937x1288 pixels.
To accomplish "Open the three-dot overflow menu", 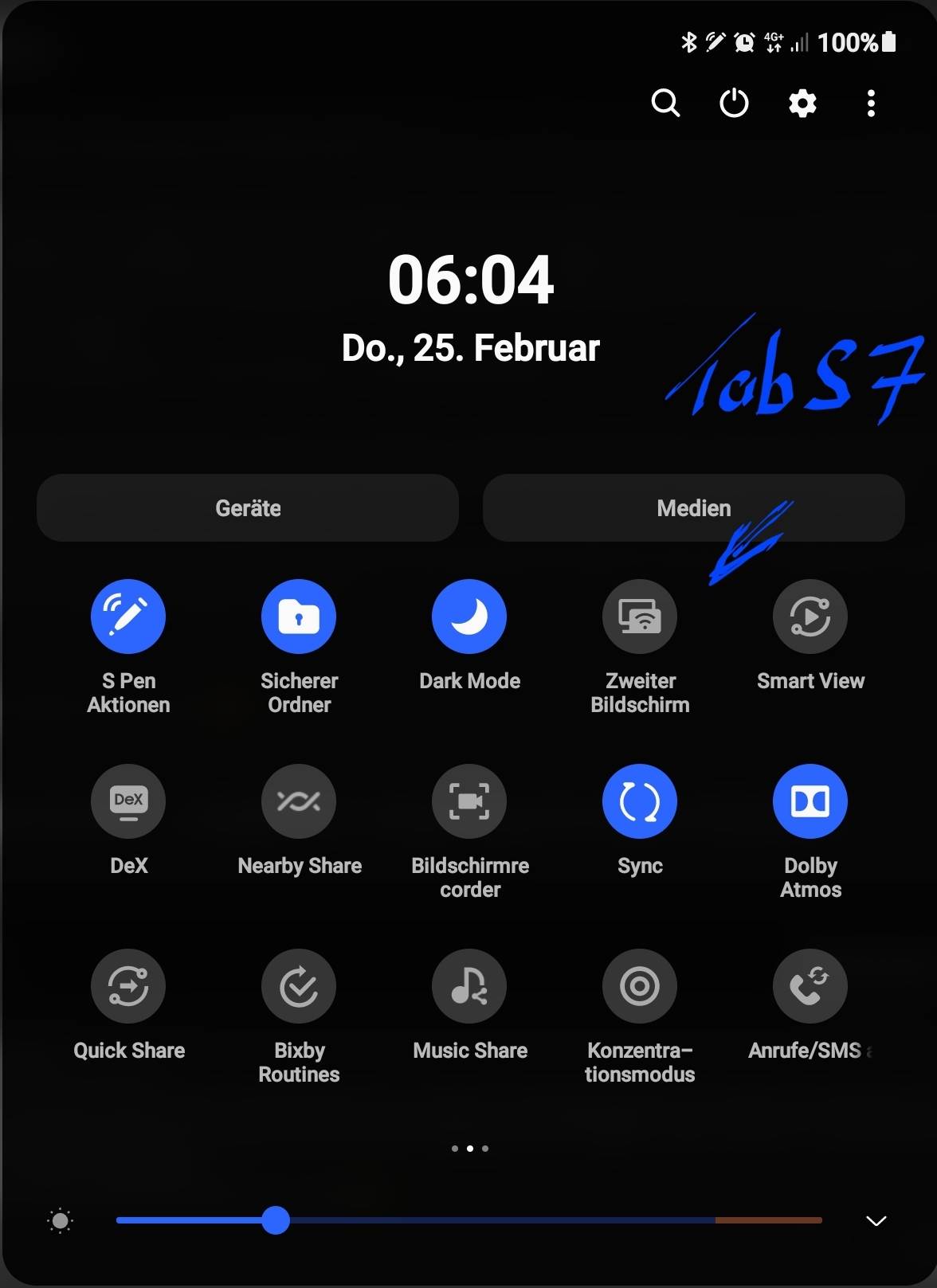I will [871, 104].
